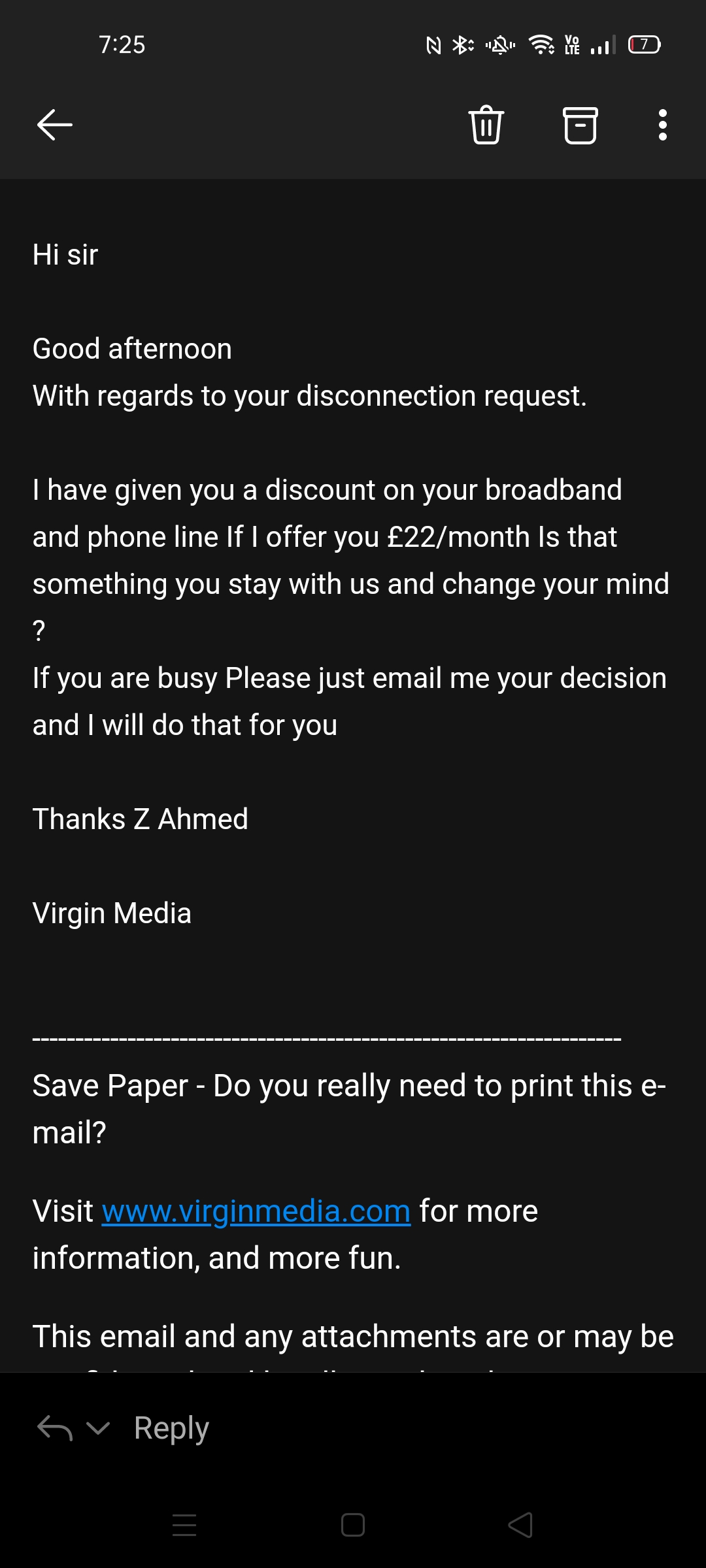Go back to the inbox
The height and width of the screenshot is (1568, 706).
point(55,125)
